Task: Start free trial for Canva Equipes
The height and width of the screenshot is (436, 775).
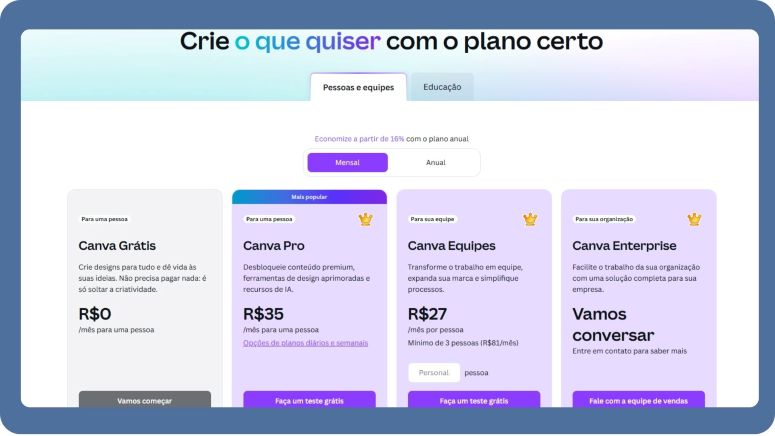Action: pyautogui.click(x=474, y=399)
